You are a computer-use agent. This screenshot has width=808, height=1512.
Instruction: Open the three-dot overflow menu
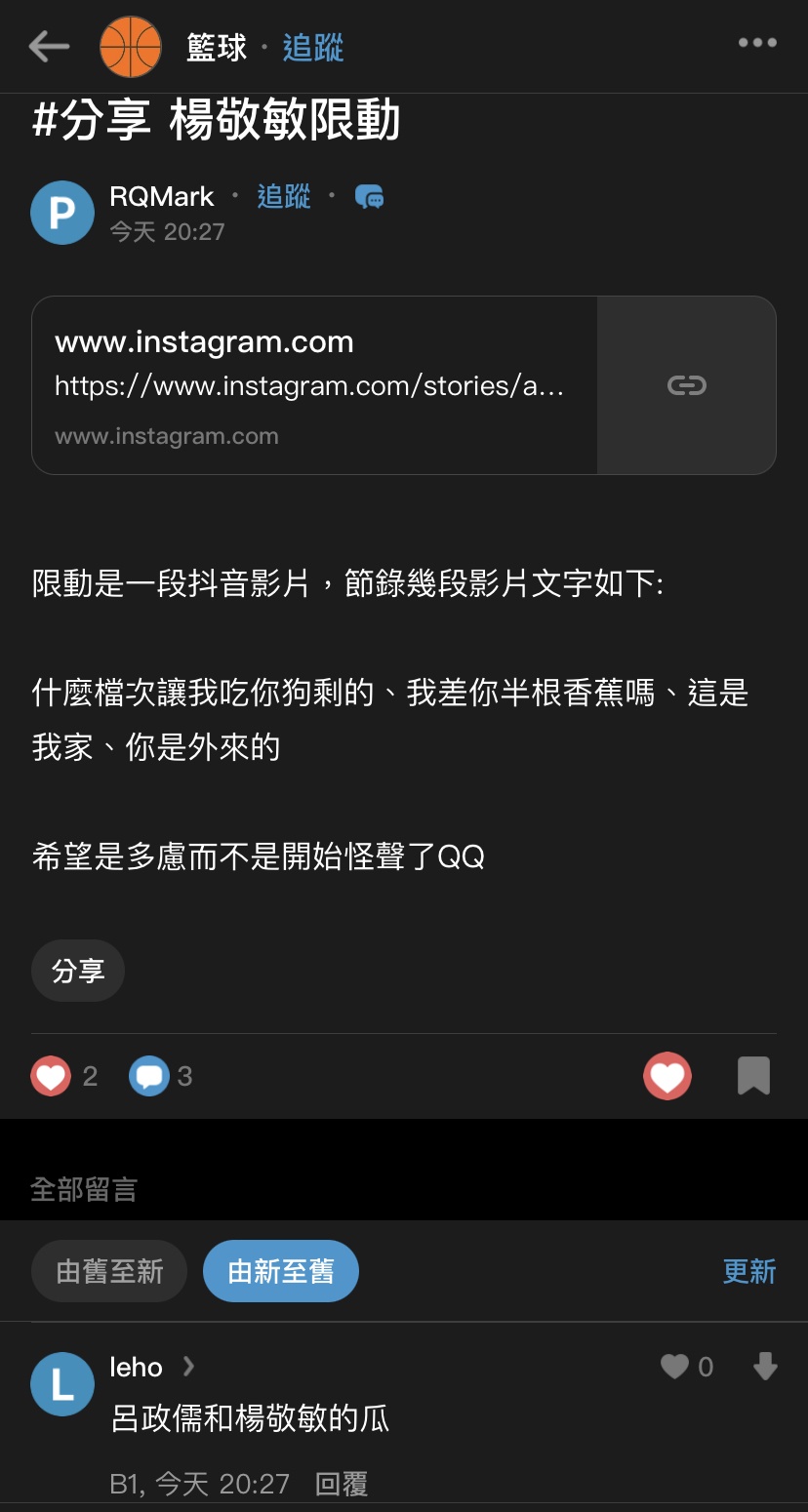tap(757, 43)
